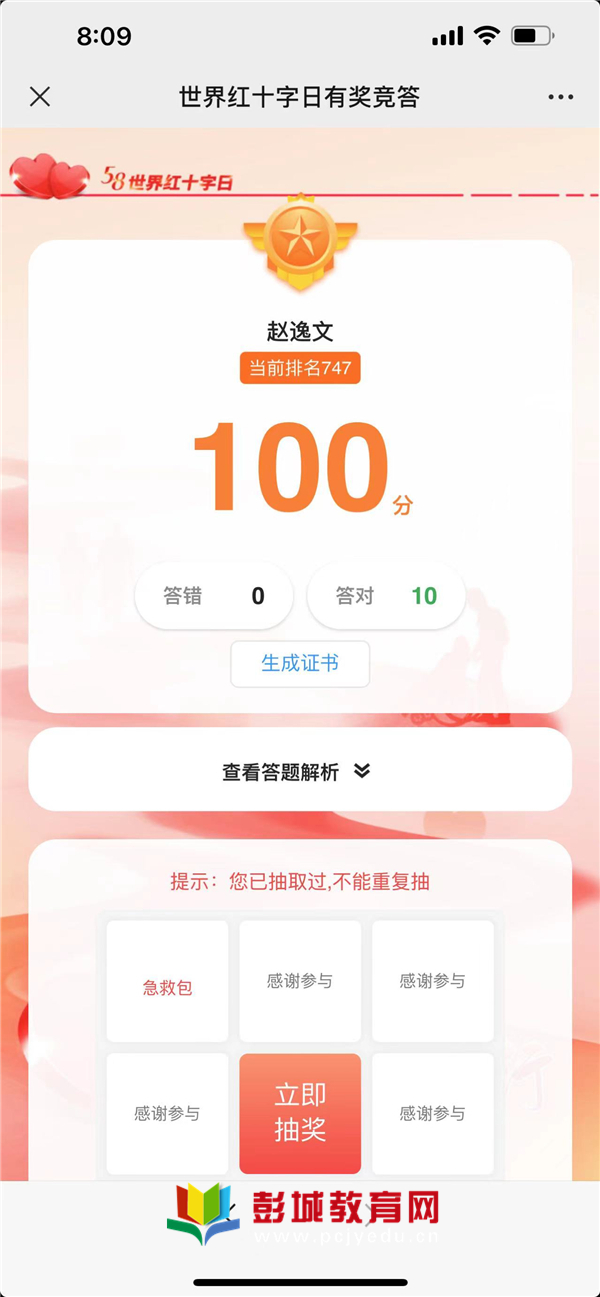Tap 生成证书 to generate certificate
600x1297 pixels.
tap(300, 663)
